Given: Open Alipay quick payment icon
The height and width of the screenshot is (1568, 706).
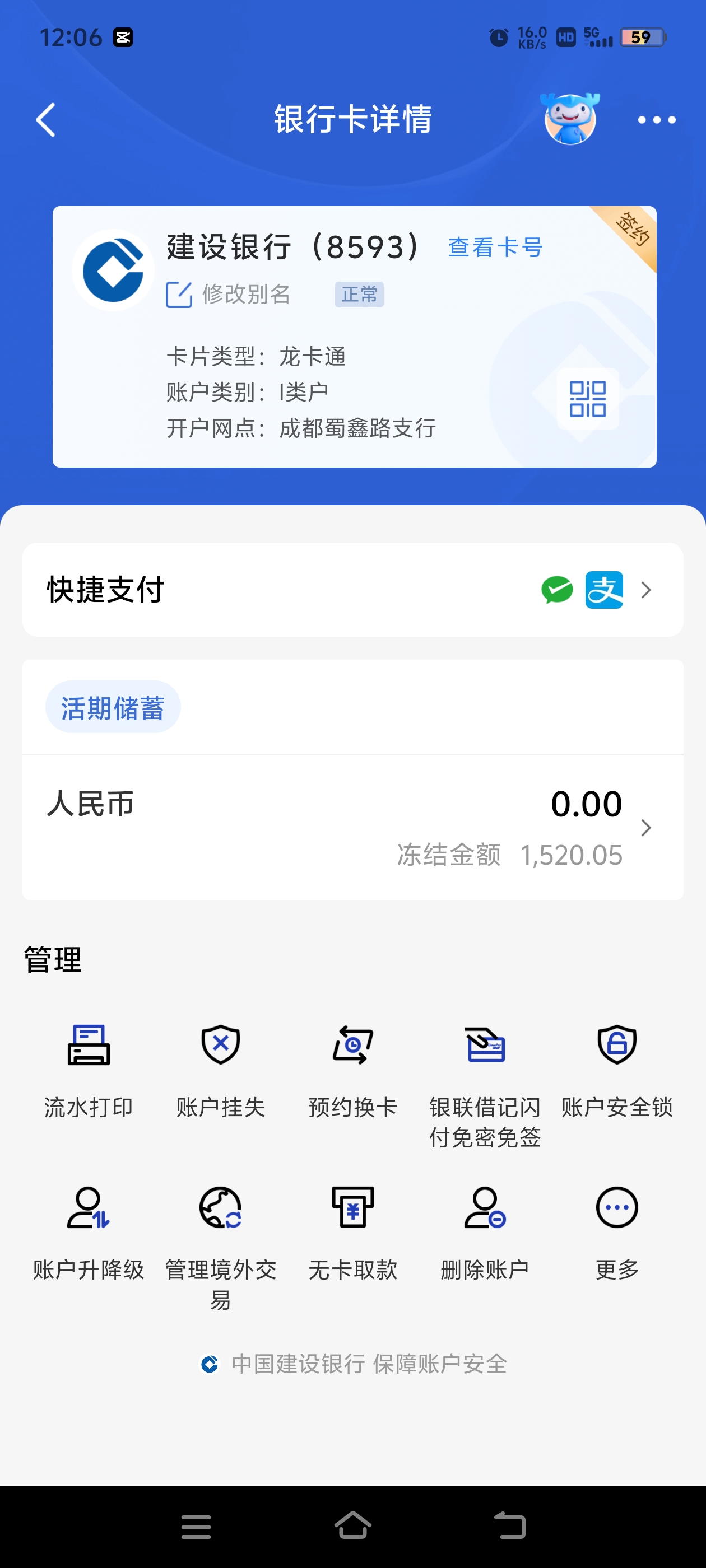Looking at the screenshot, I should tap(605, 589).
